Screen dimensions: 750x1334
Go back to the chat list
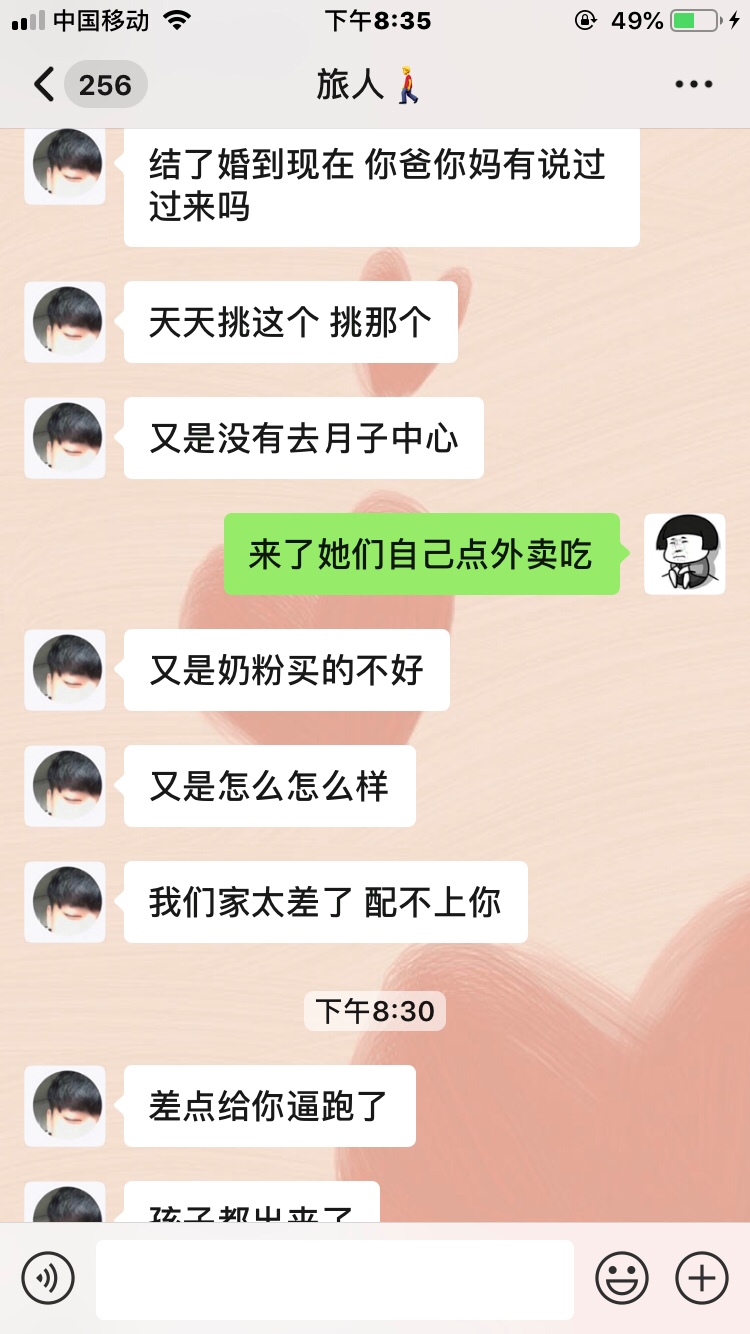45,85
